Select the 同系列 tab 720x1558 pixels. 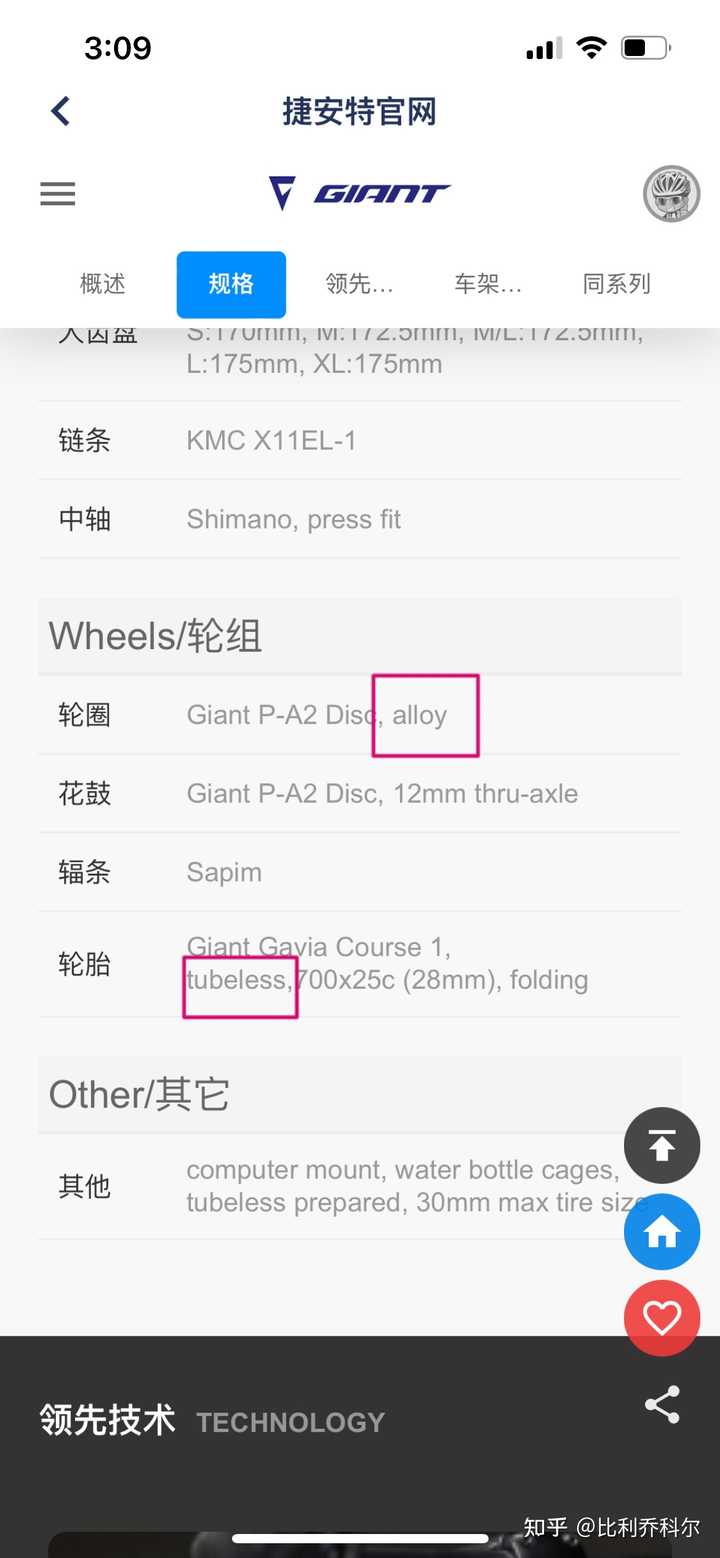[x=616, y=284]
